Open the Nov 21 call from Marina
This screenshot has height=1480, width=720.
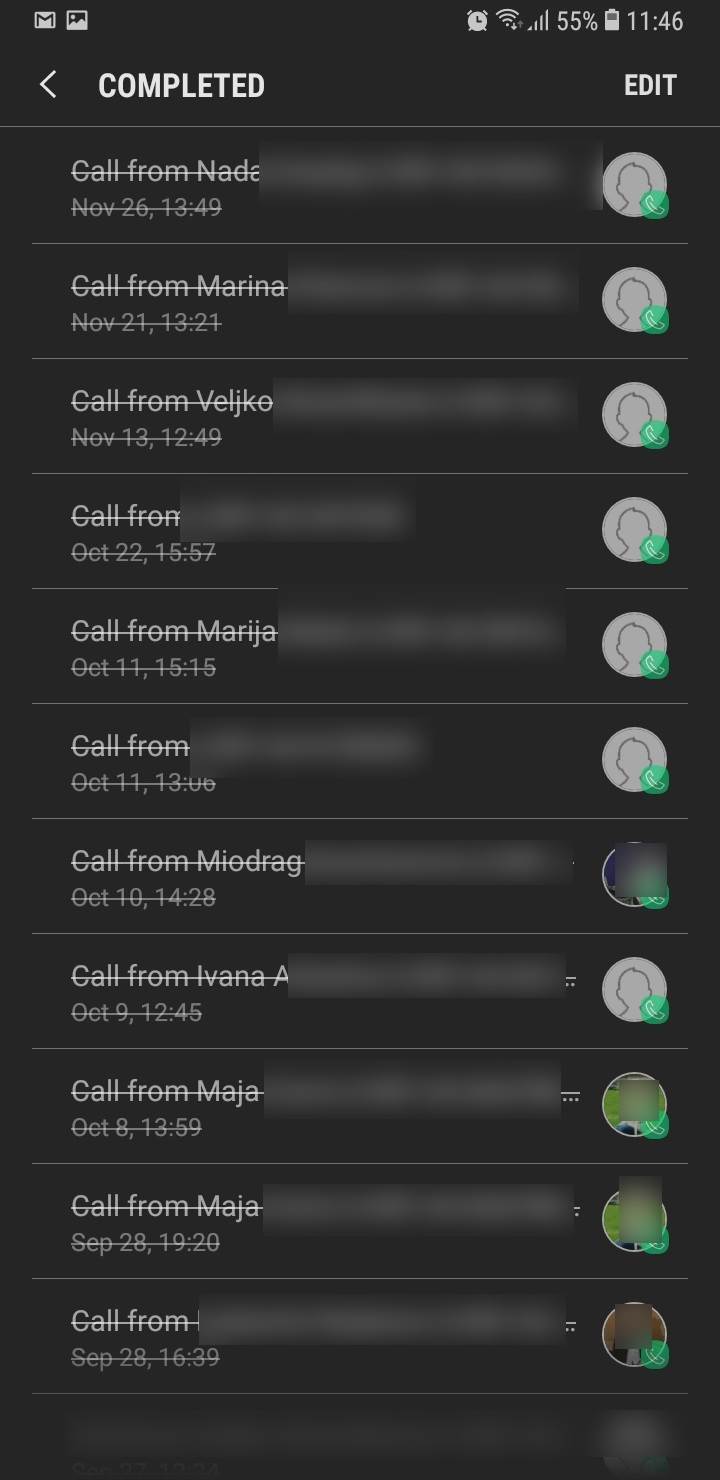(x=300, y=302)
